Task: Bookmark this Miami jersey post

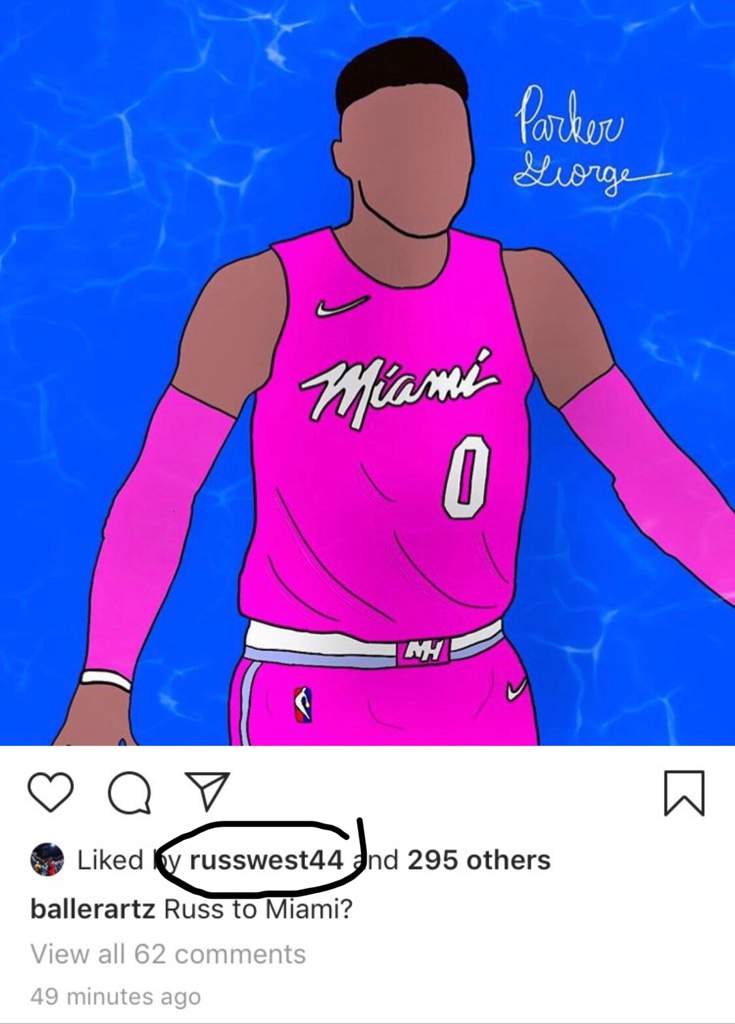Action: (x=684, y=793)
